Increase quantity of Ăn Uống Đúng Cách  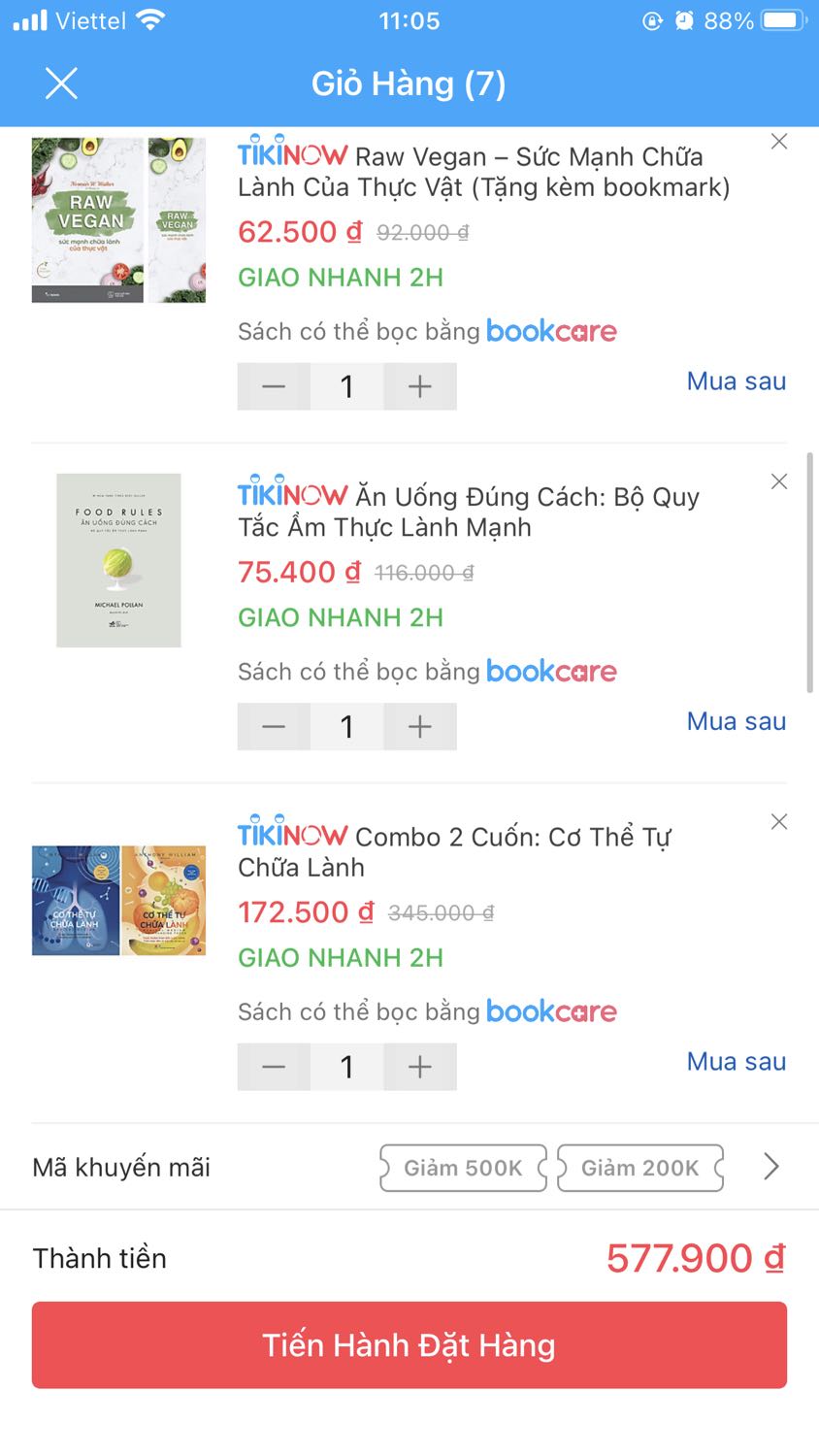pyautogui.click(x=419, y=726)
